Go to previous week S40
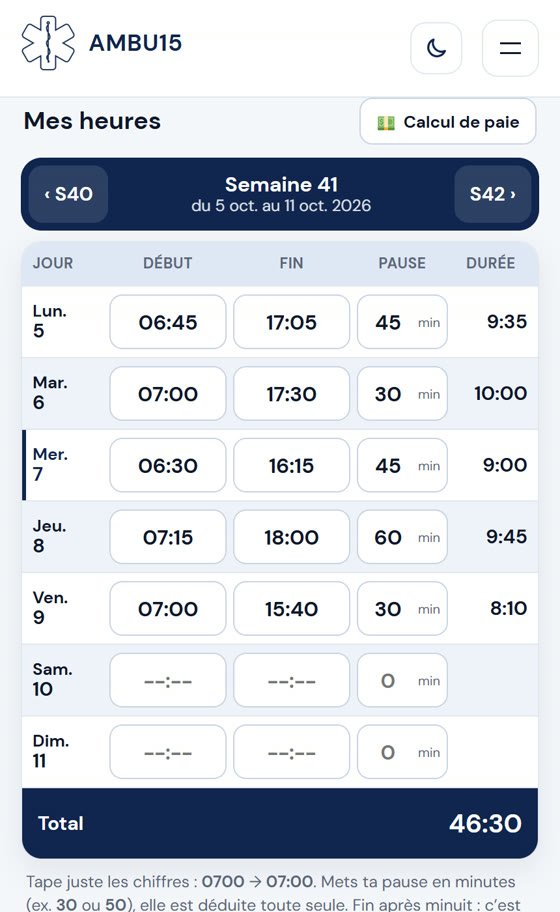Image resolution: width=560 pixels, height=912 pixels. 69,194
